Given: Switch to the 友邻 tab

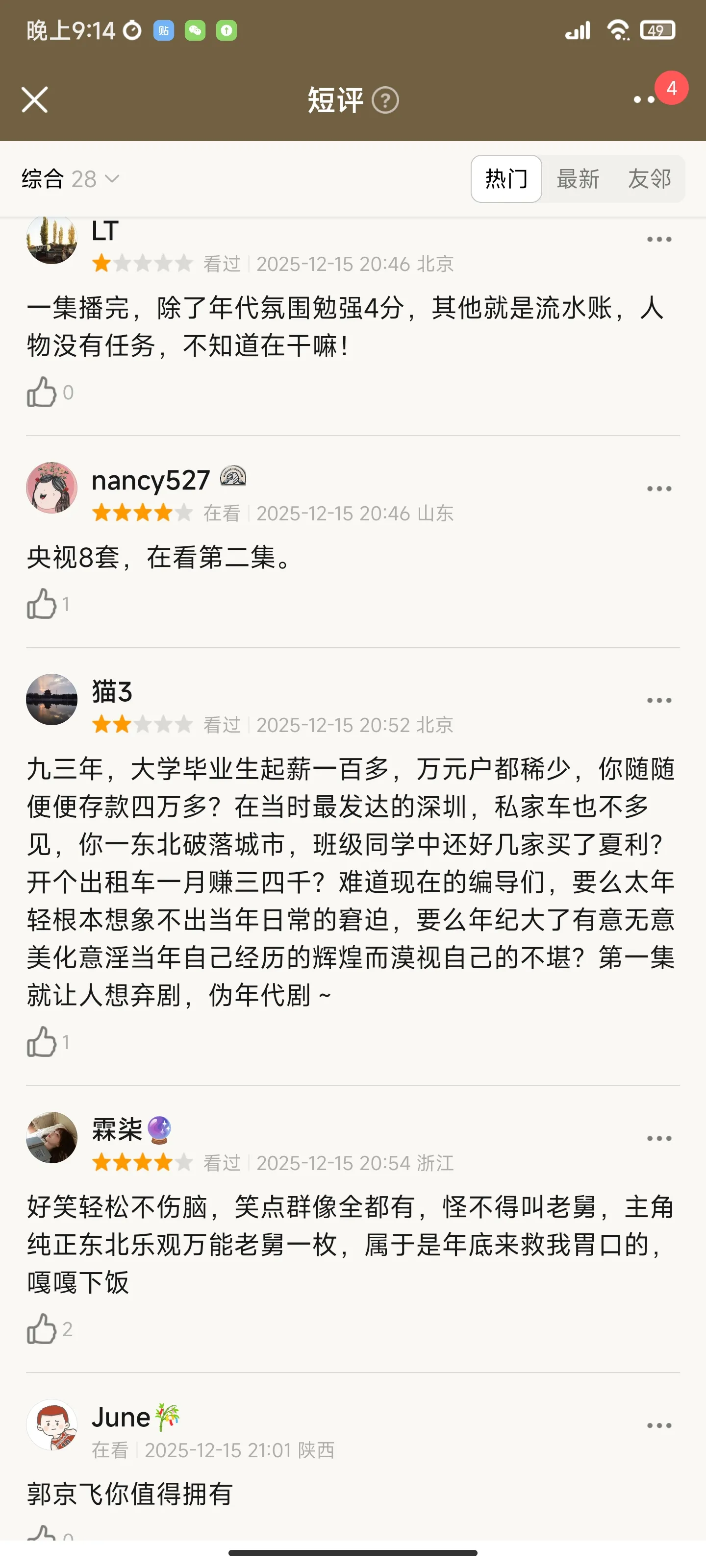Looking at the screenshot, I should 649,179.
